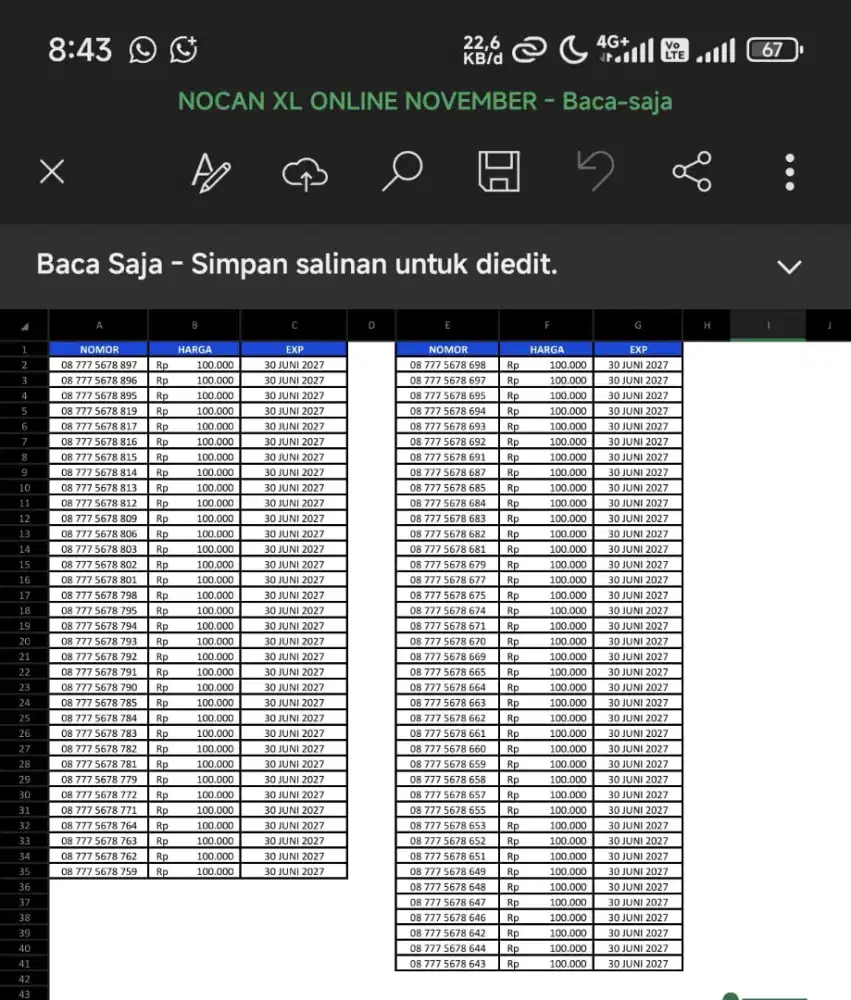Screen dimensions: 851x1000
Task: Click the NOCAN XL ONLINE NOVEMBER title
Action: [x=425, y=101]
